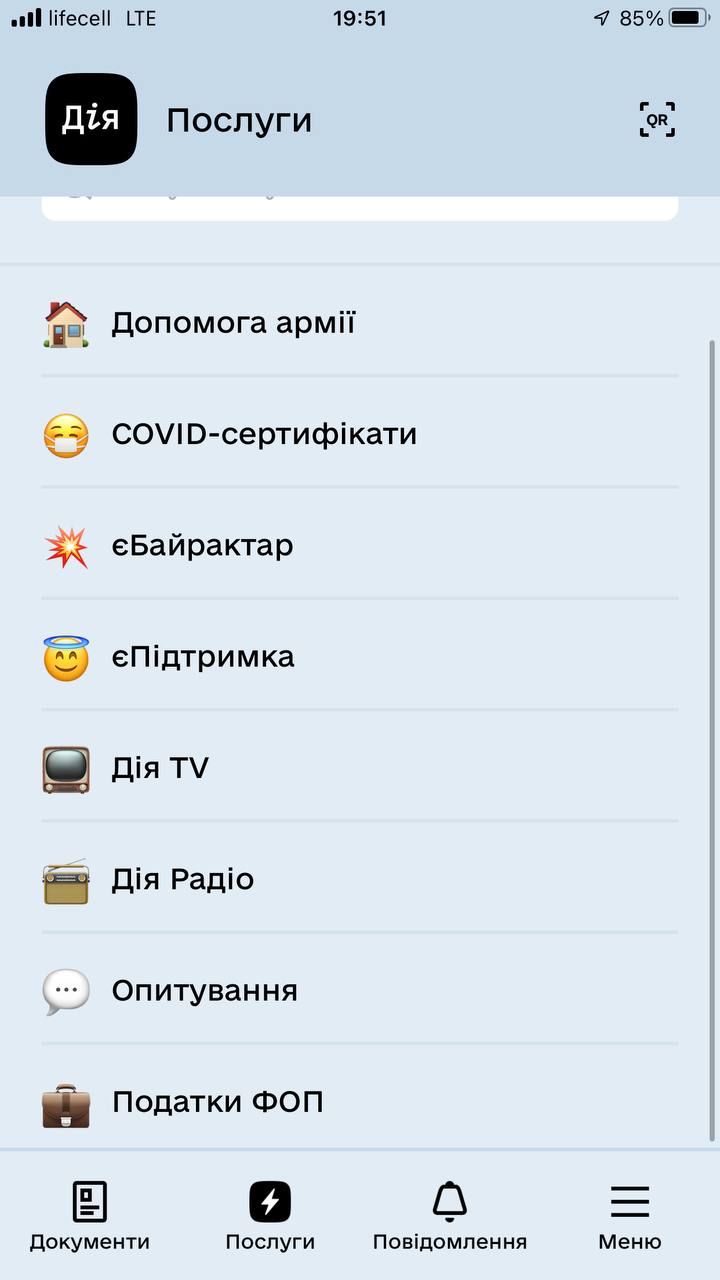Open the Повідомлення notifications tab
Viewport: 720px width, 1280px height.
pyautogui.click(x=448, y=1213)
